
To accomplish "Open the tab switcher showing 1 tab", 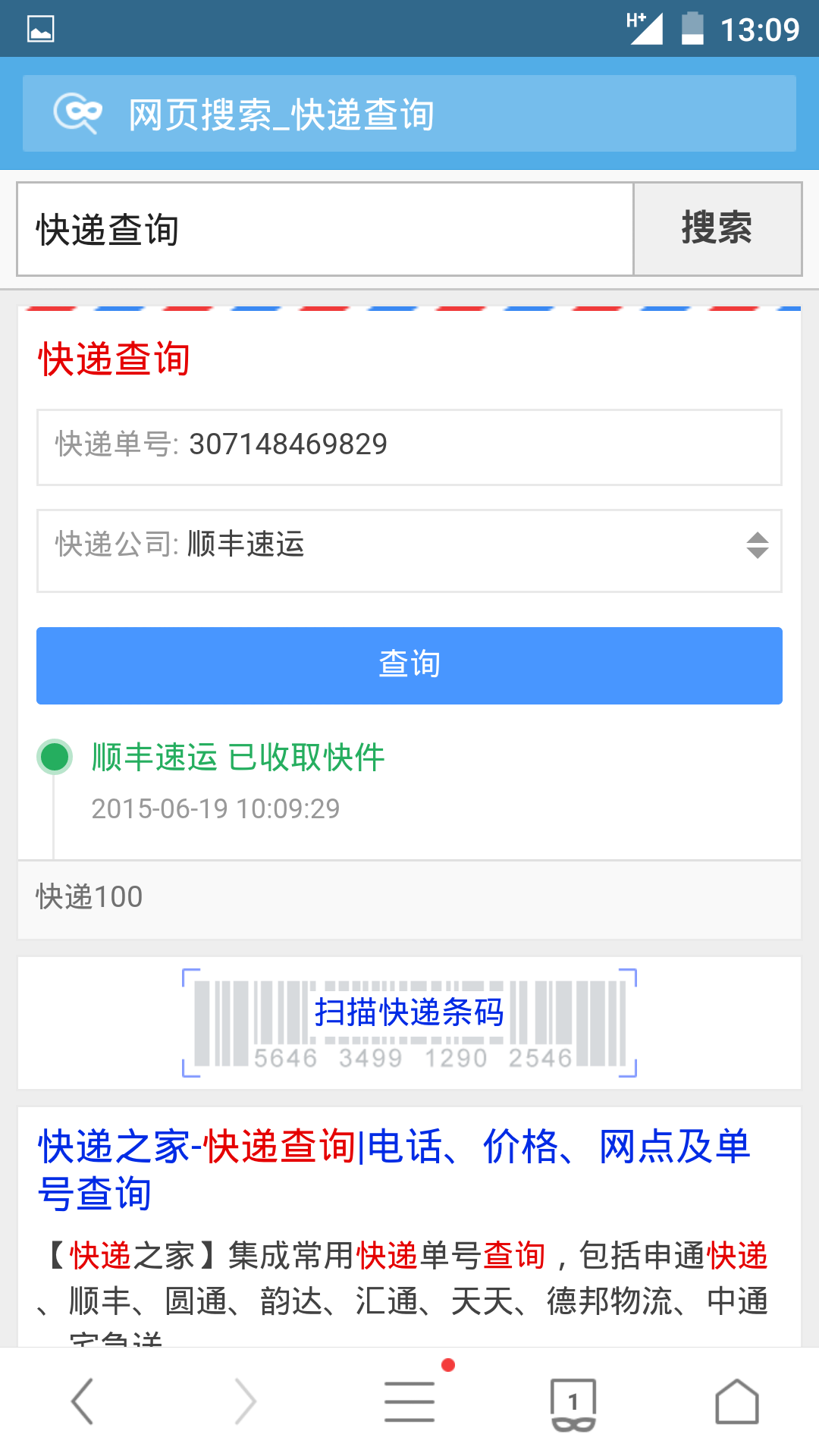I will point(573,1400).
